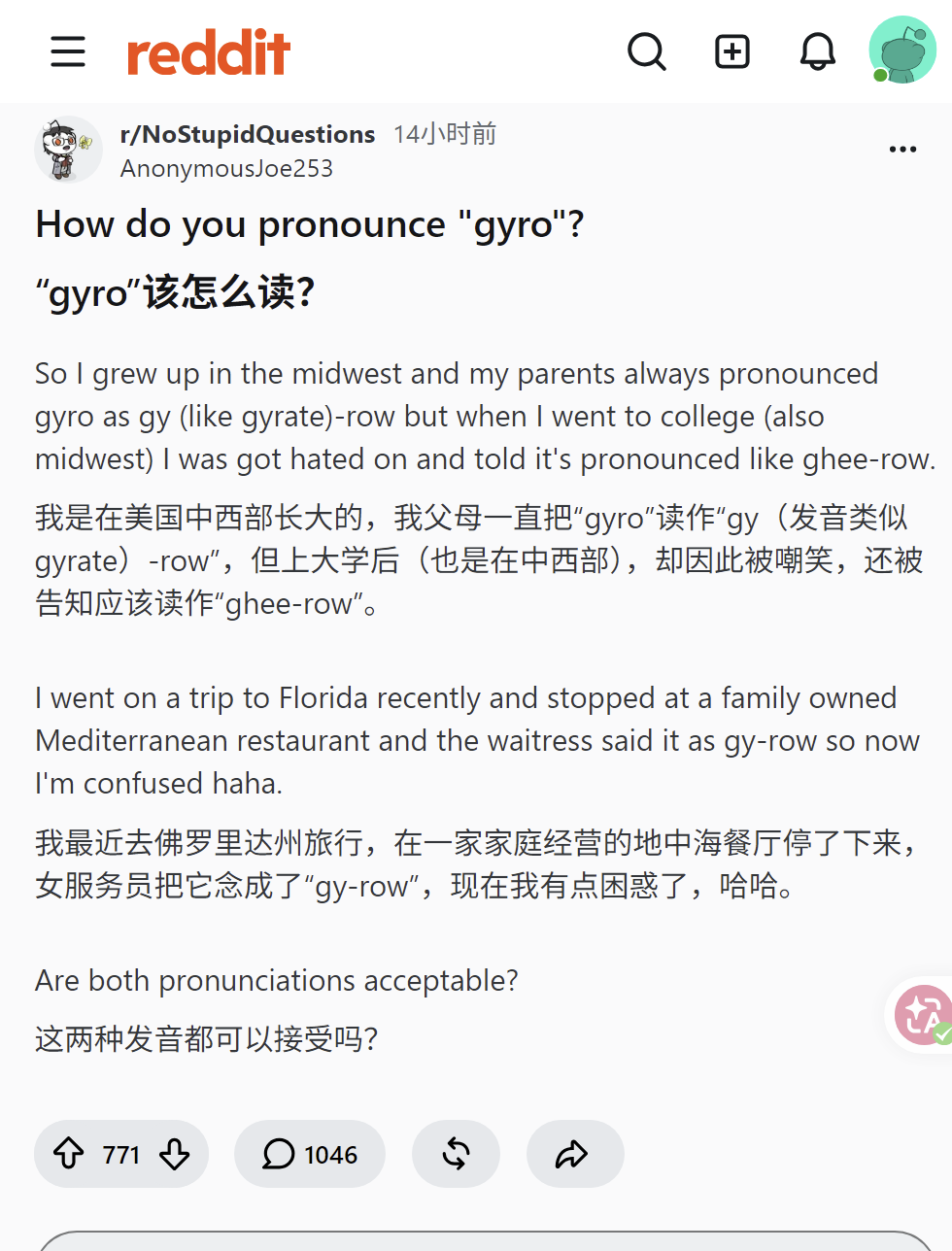Tap the floating translate button
Image resolution: width=952 pixels, height=1251 pixels.
tap(923, 1015)
